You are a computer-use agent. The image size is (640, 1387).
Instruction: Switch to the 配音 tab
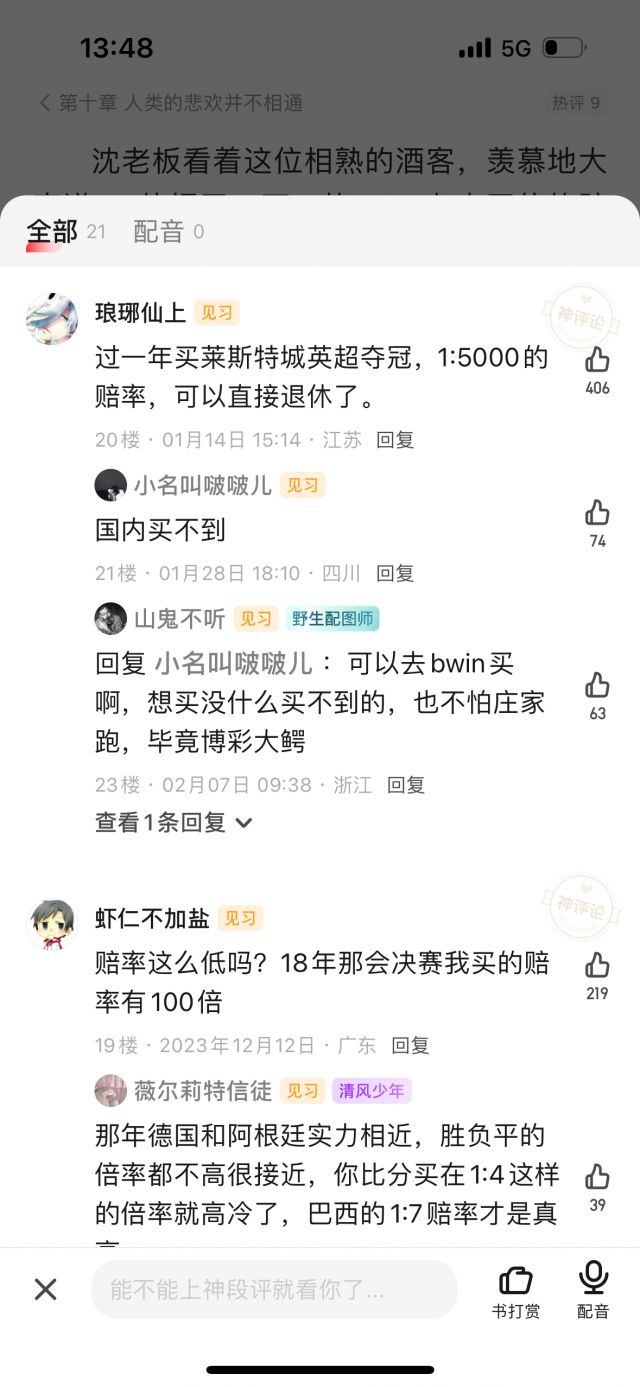tap(159, 232)
